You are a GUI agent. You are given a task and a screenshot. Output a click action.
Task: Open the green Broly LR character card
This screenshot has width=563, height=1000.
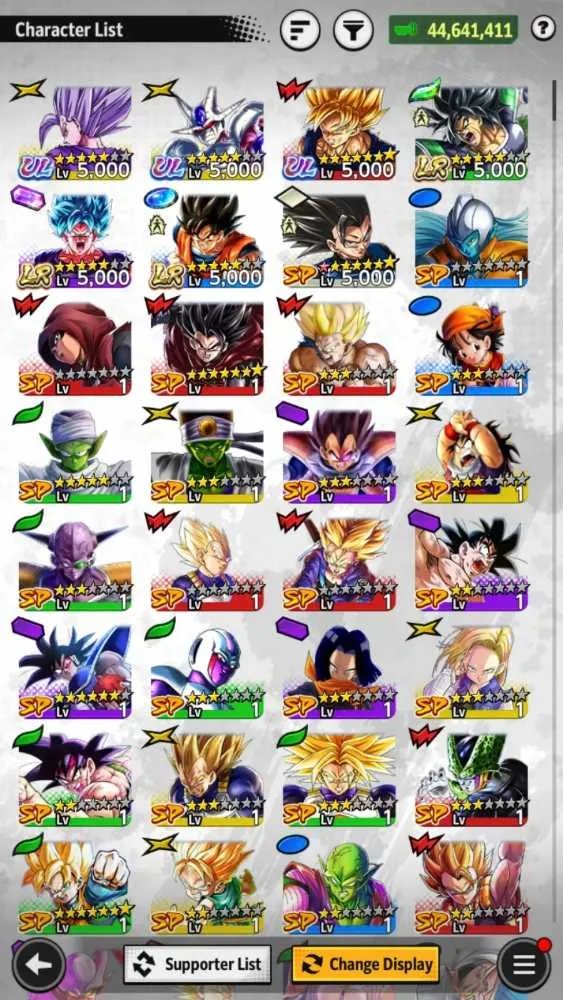tap(471, 133)
